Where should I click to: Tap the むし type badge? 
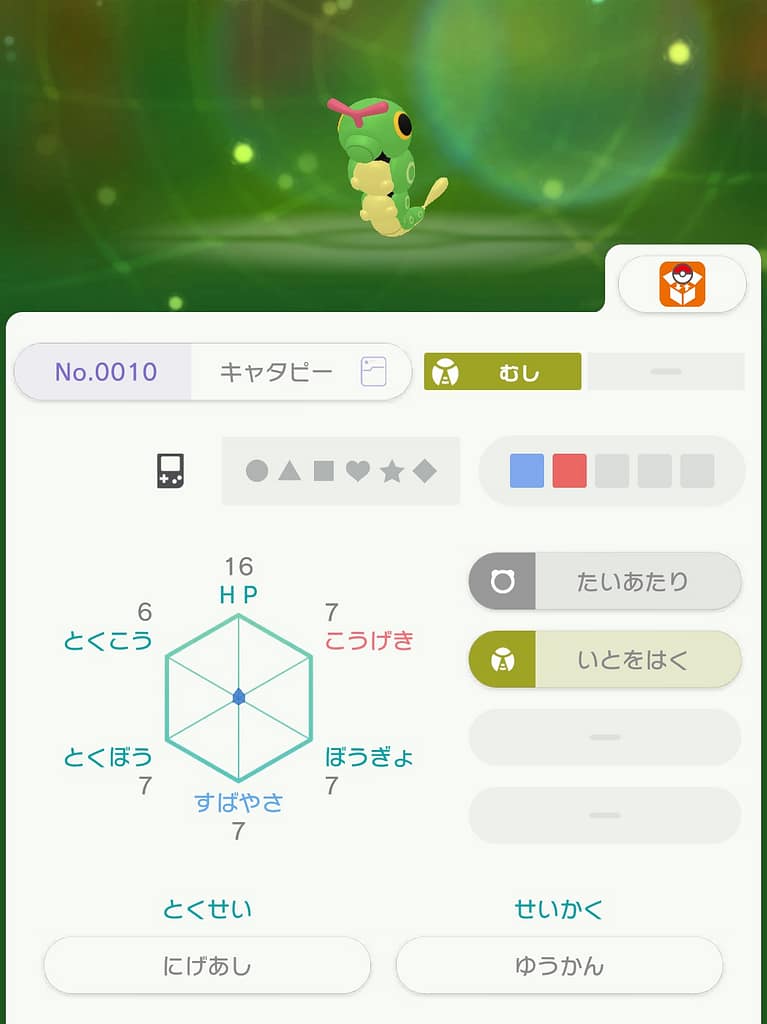[x=502, y=372]
